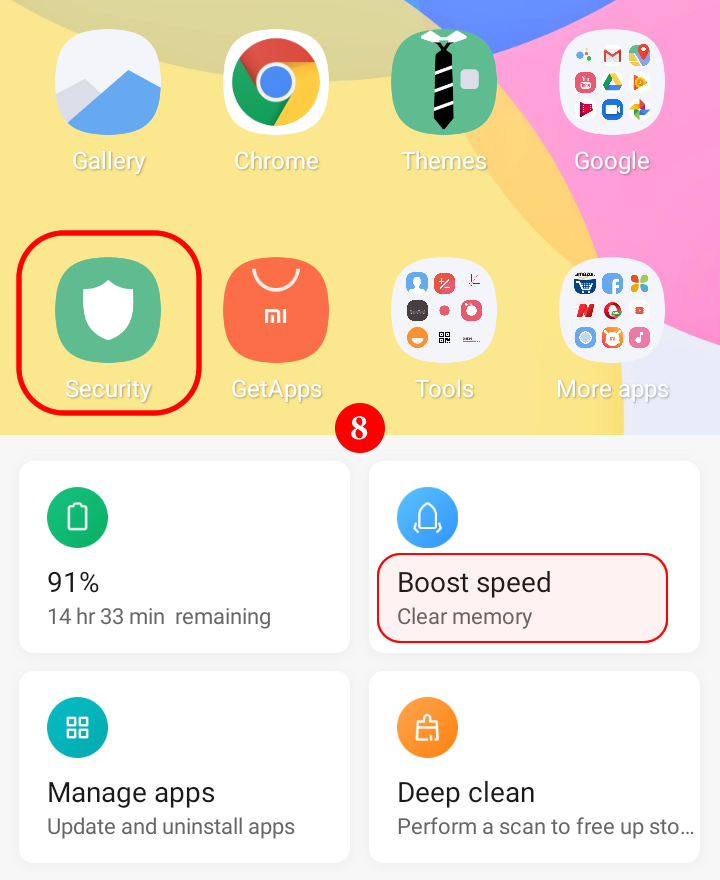Open the Google folder
This screenshot has width=720, height=880.
click(x=612, y=82)
